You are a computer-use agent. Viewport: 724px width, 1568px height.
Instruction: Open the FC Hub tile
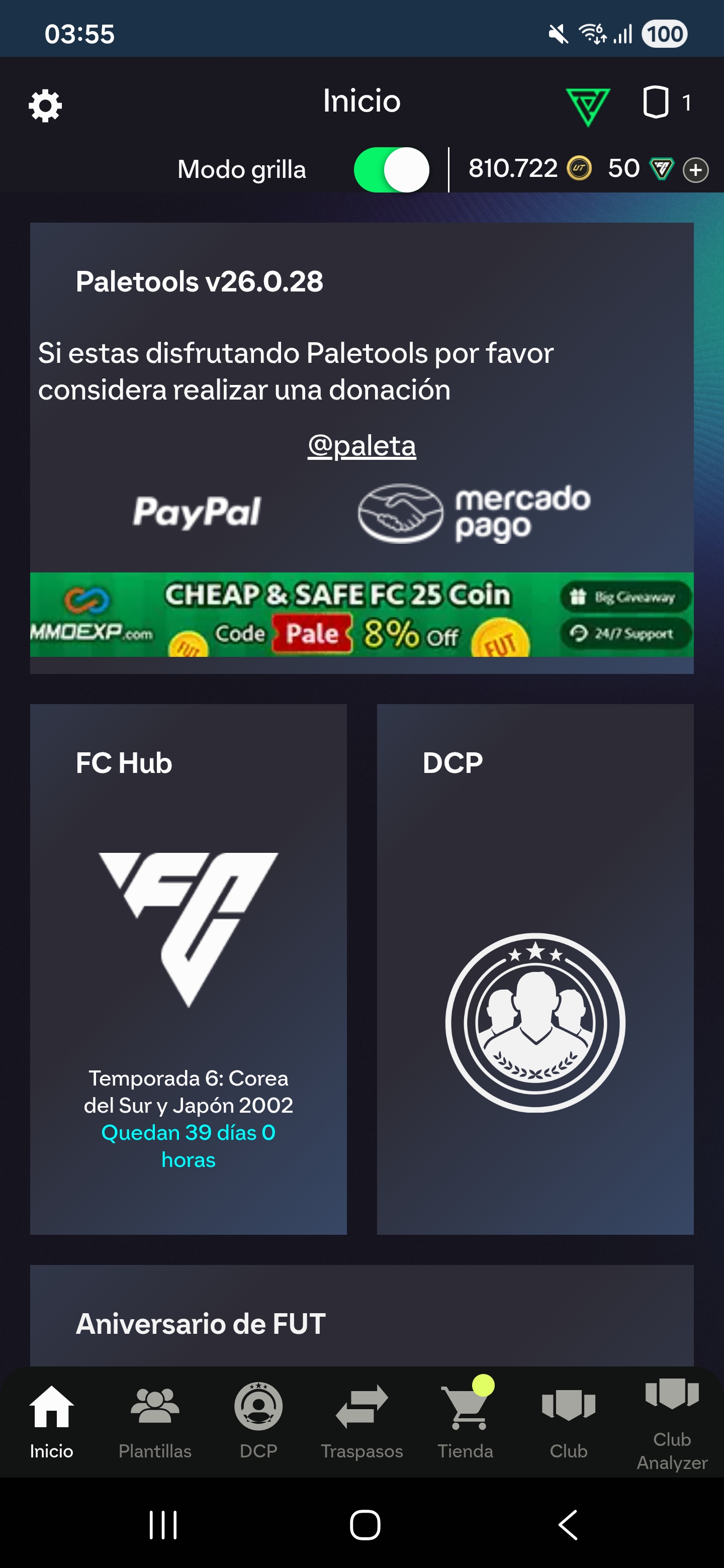(188, 969)
